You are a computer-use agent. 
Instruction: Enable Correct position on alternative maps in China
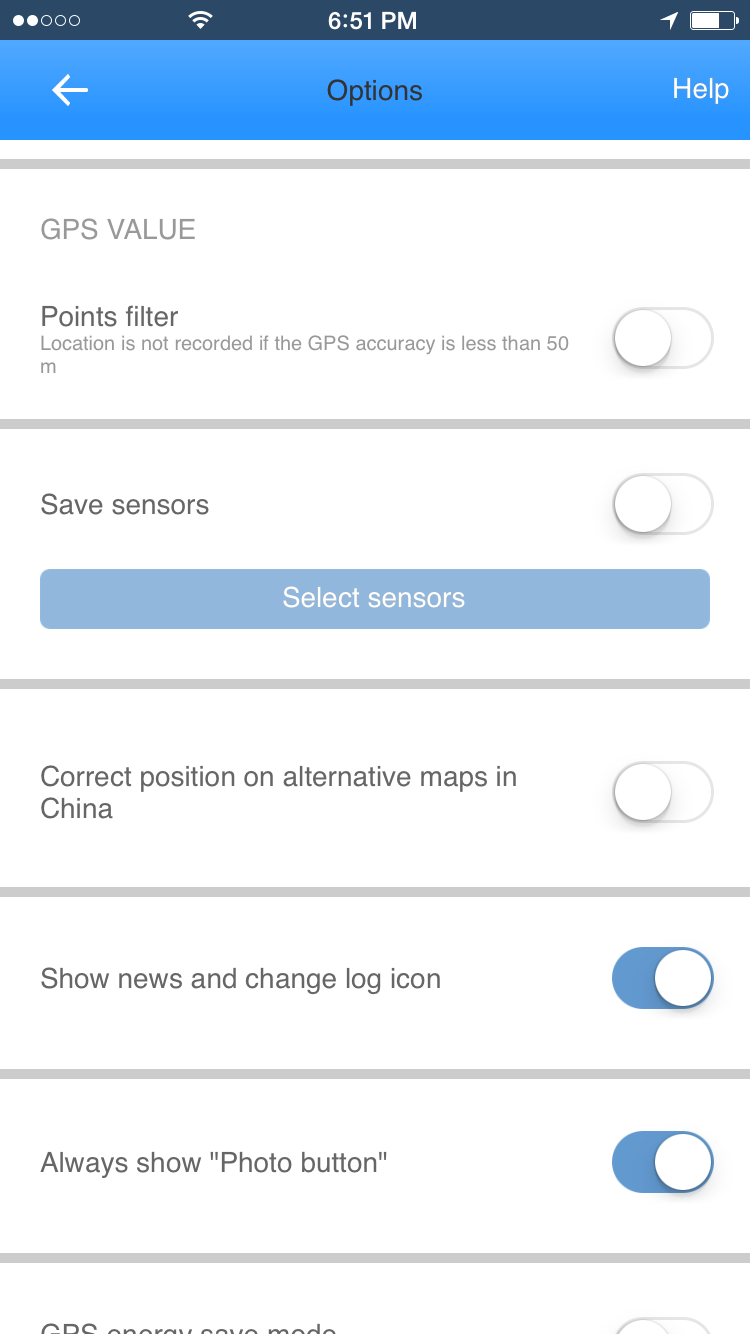[662, 792]
